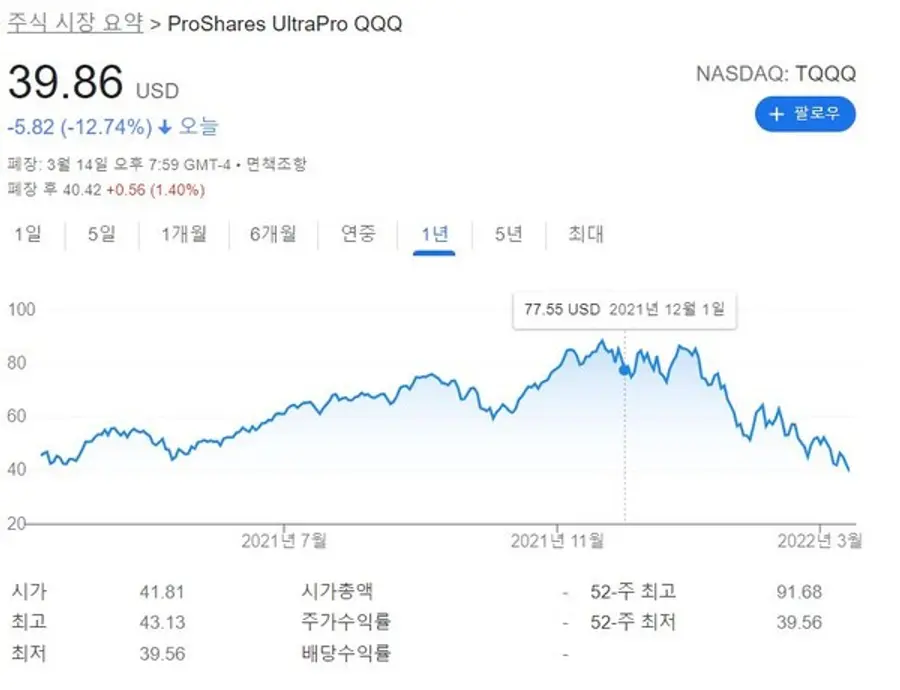The width and height of the screenshot is (900, 690).
Task: View the 5년 chart range
Action: [509, 234]
